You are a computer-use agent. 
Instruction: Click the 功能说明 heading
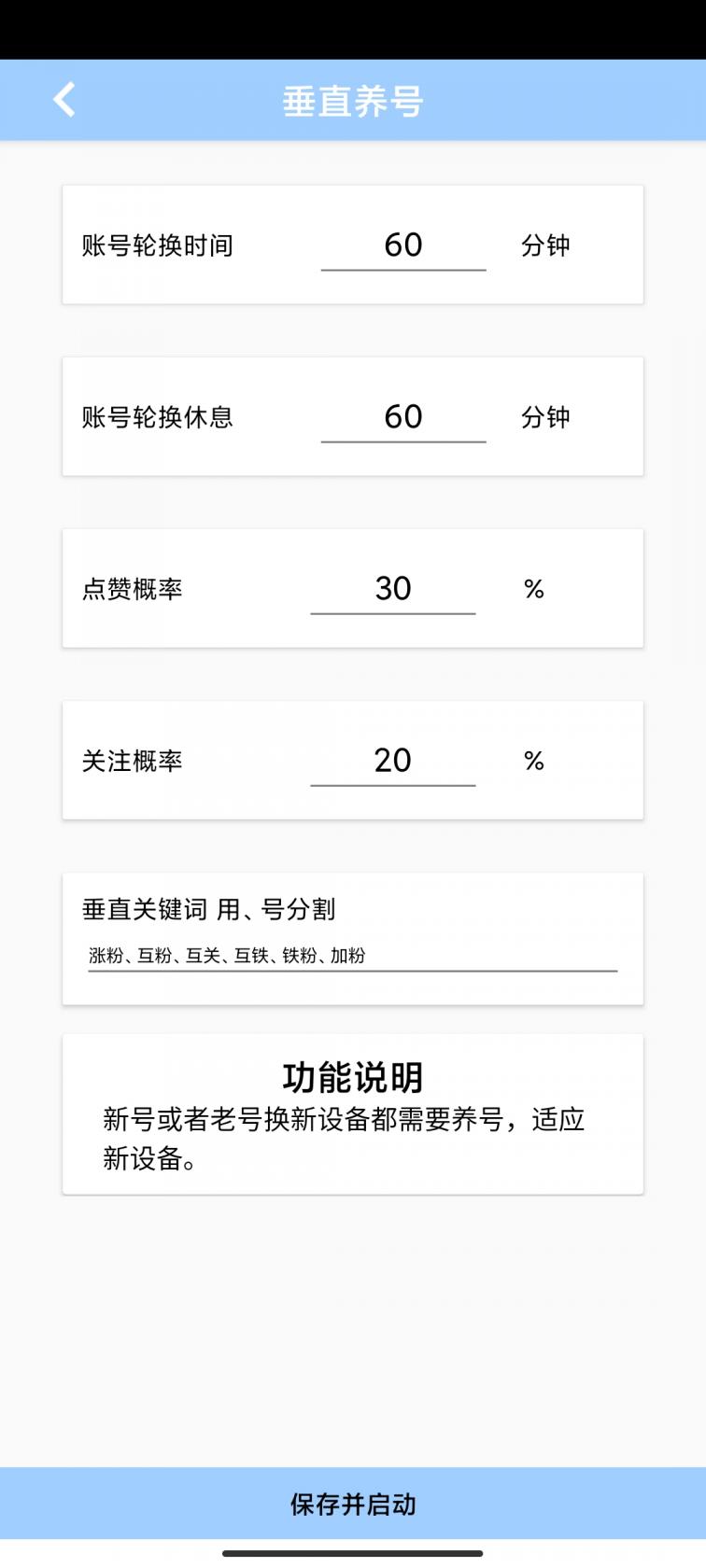tap(352, 1076)
